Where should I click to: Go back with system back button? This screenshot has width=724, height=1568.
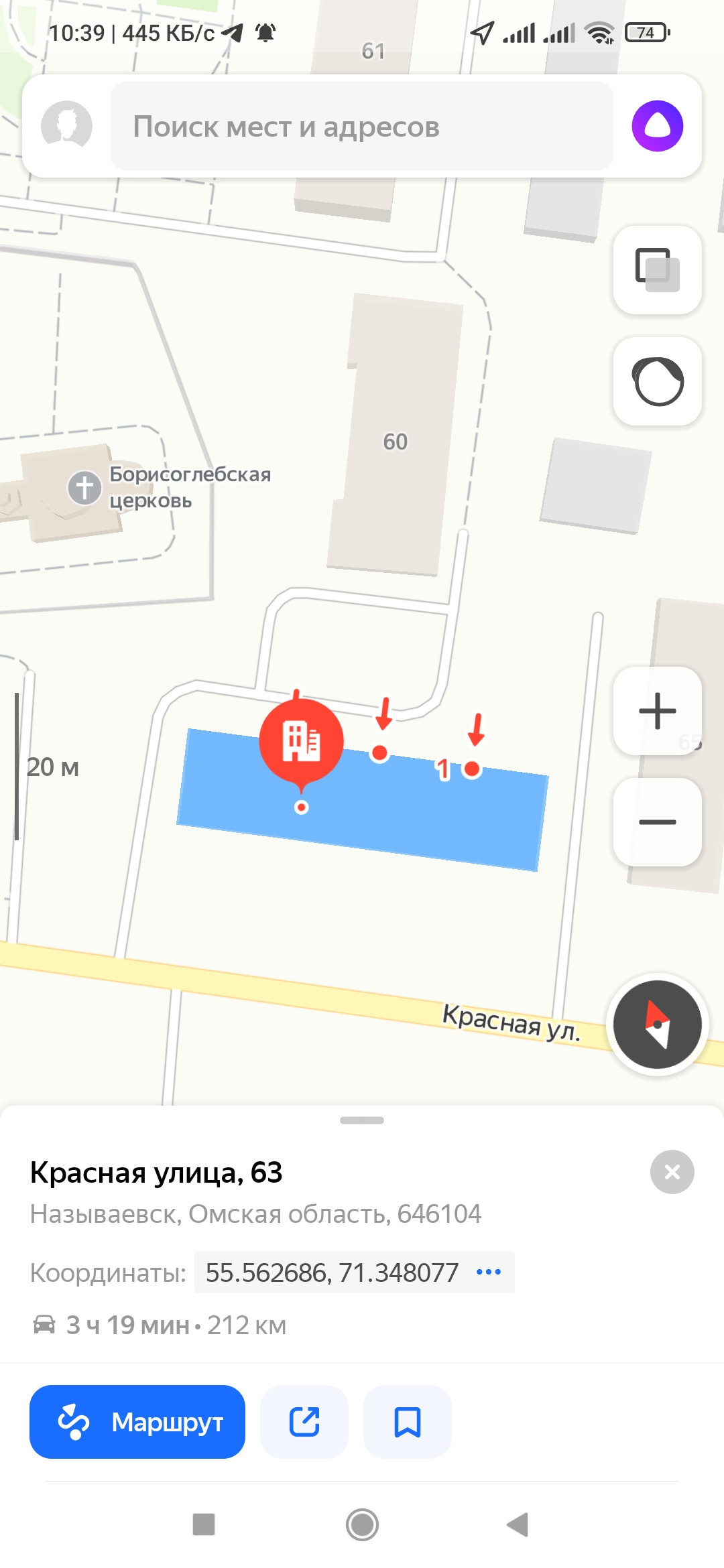click(518, 1524)
